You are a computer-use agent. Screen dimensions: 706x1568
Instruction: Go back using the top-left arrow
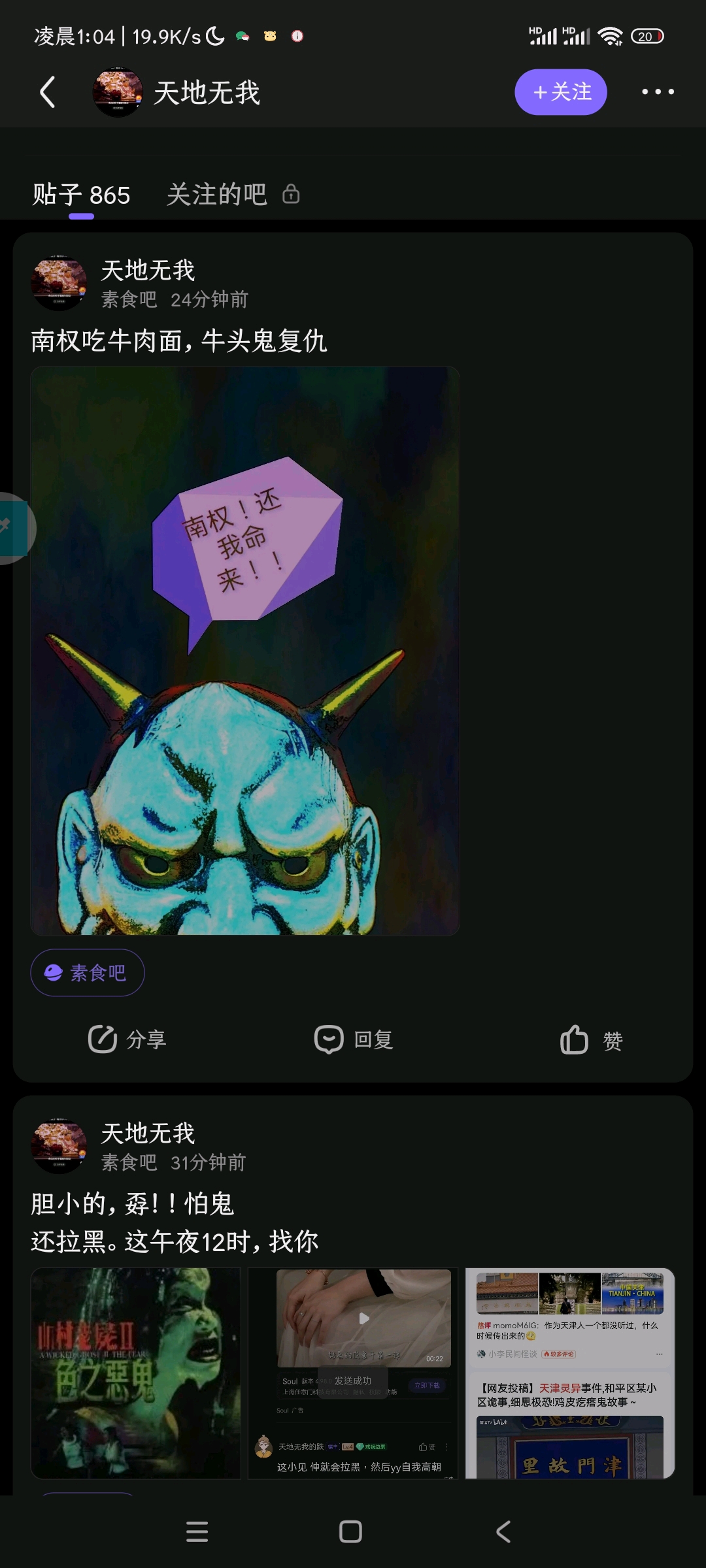tap(47, 92)
